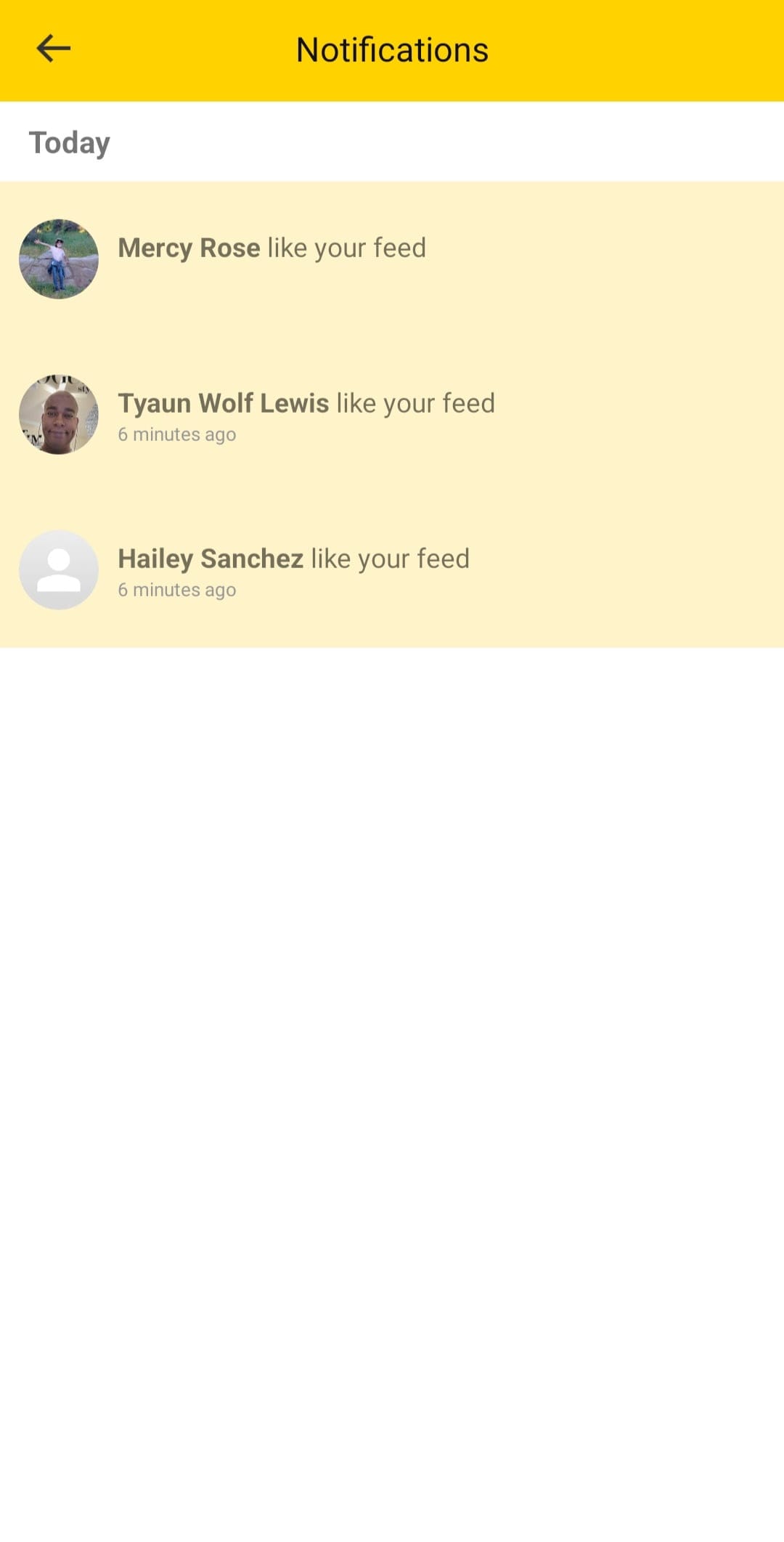Open Tyaun Wolf Lewis's like notification
Viewport: 784px width, 1542px height.
pyautogui.click(x=392, y=414)
